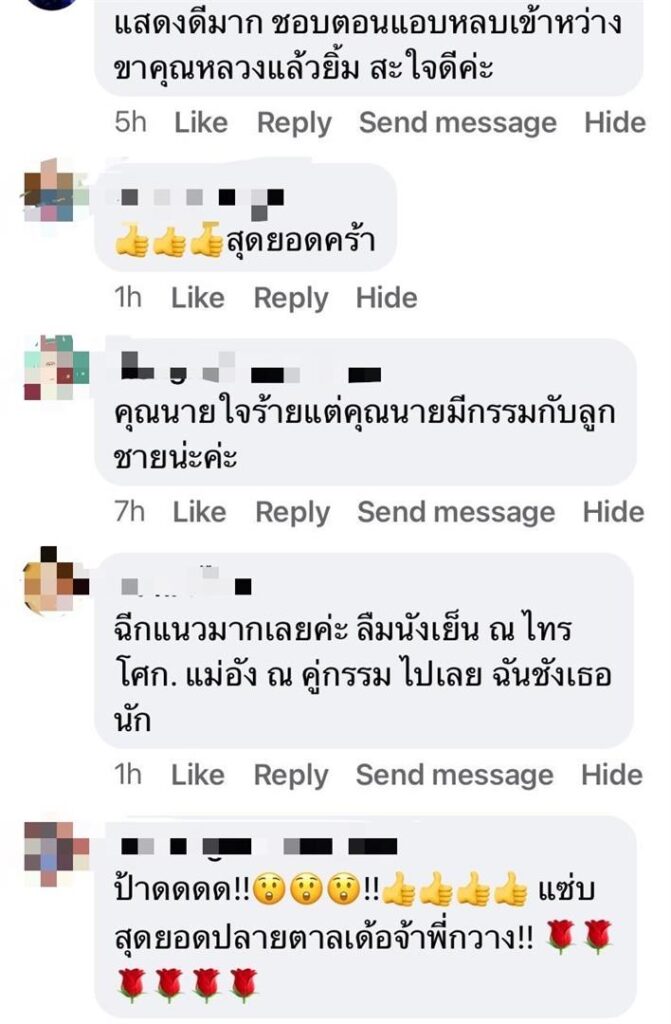671x1024 pixels.
Task: Like the ฉีกแนวมากเลยค่ะ comment
Action: click(198, 775)
